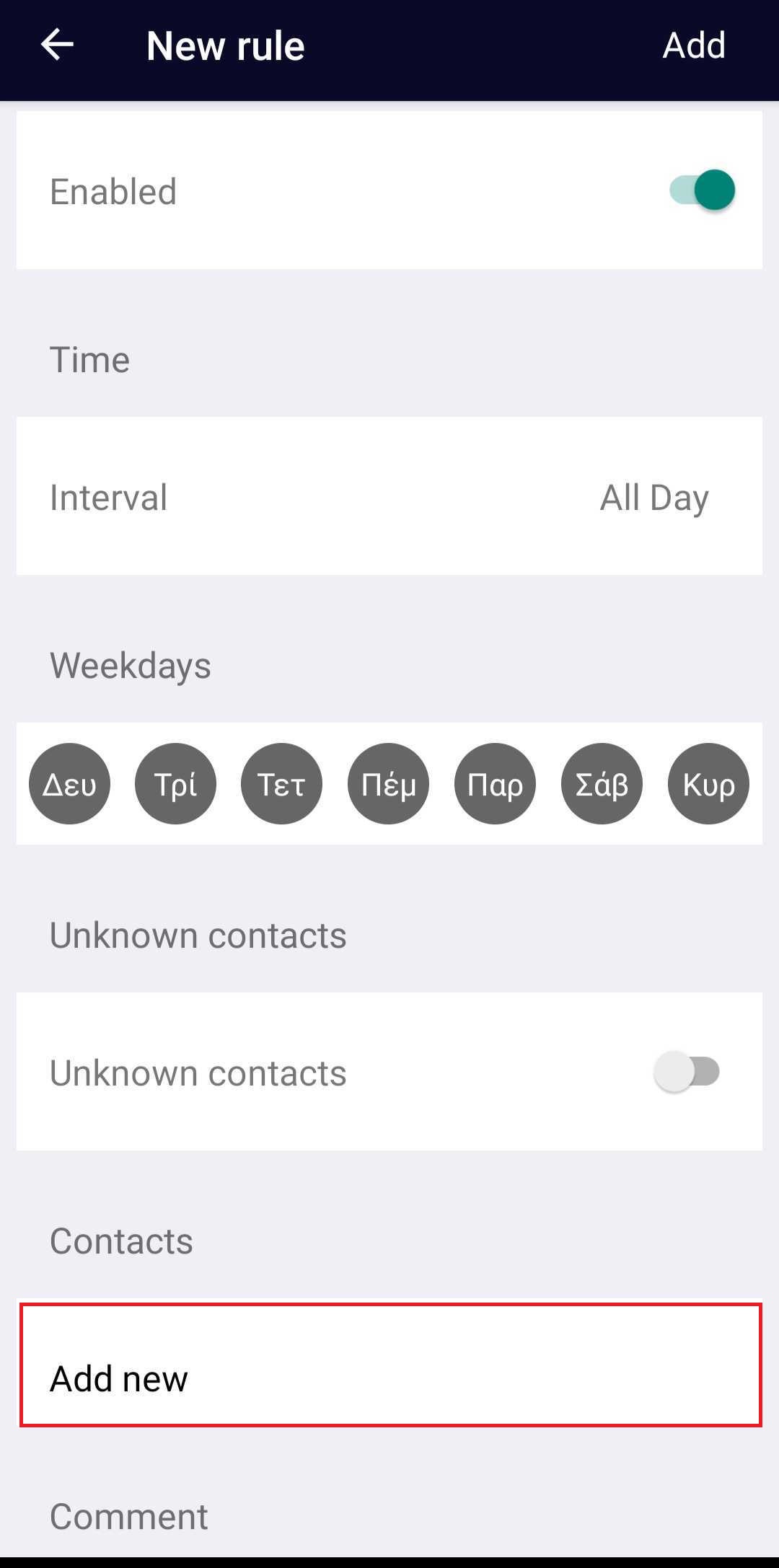Screen dimensions: 779x1568
Task: Turn on the Unknown contacts switch
Action: tap(687, 1072)
